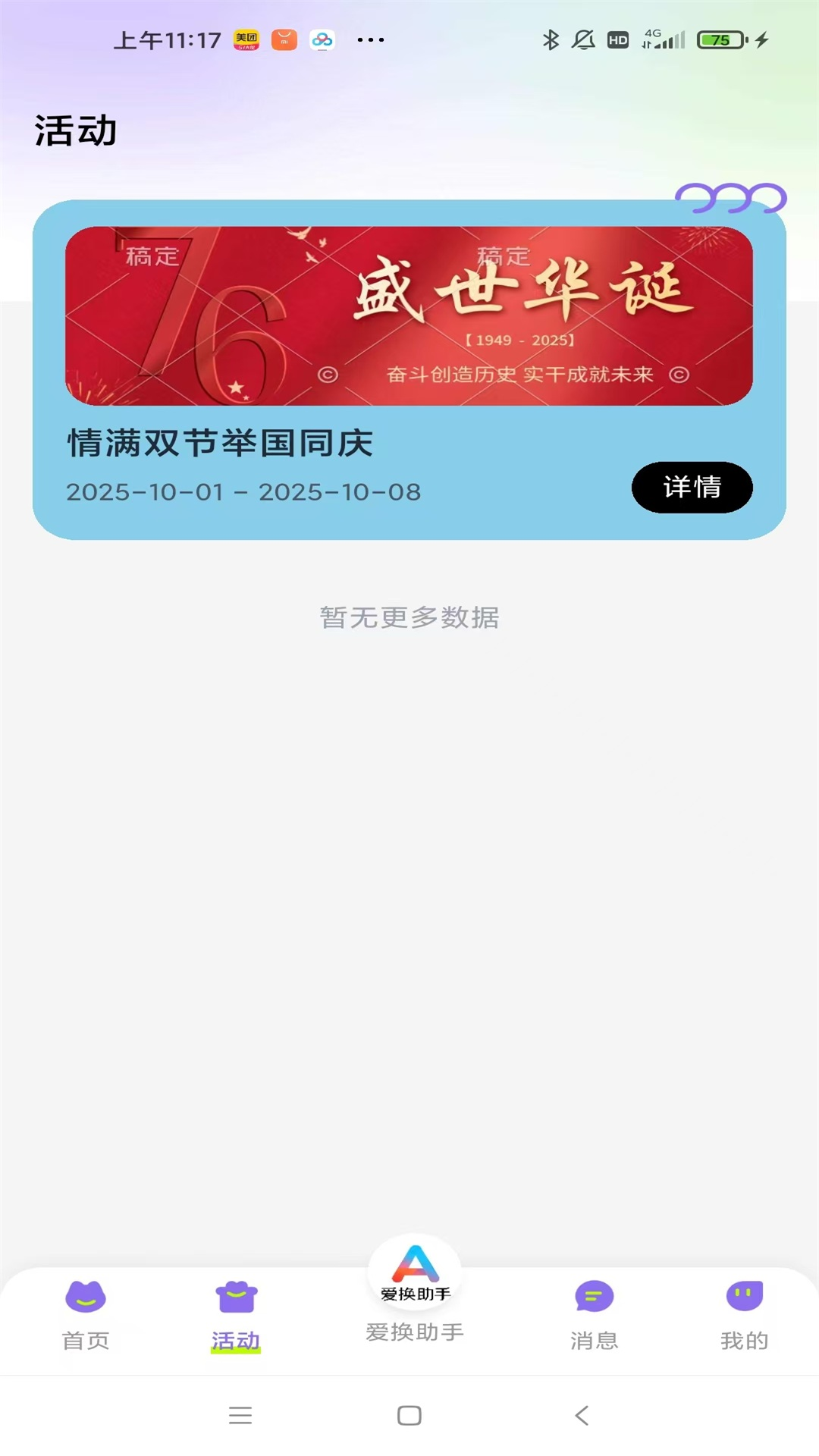Tap the battery level indicator
Viewport: 819px width, 1456px height.
(x=721, y=41)
